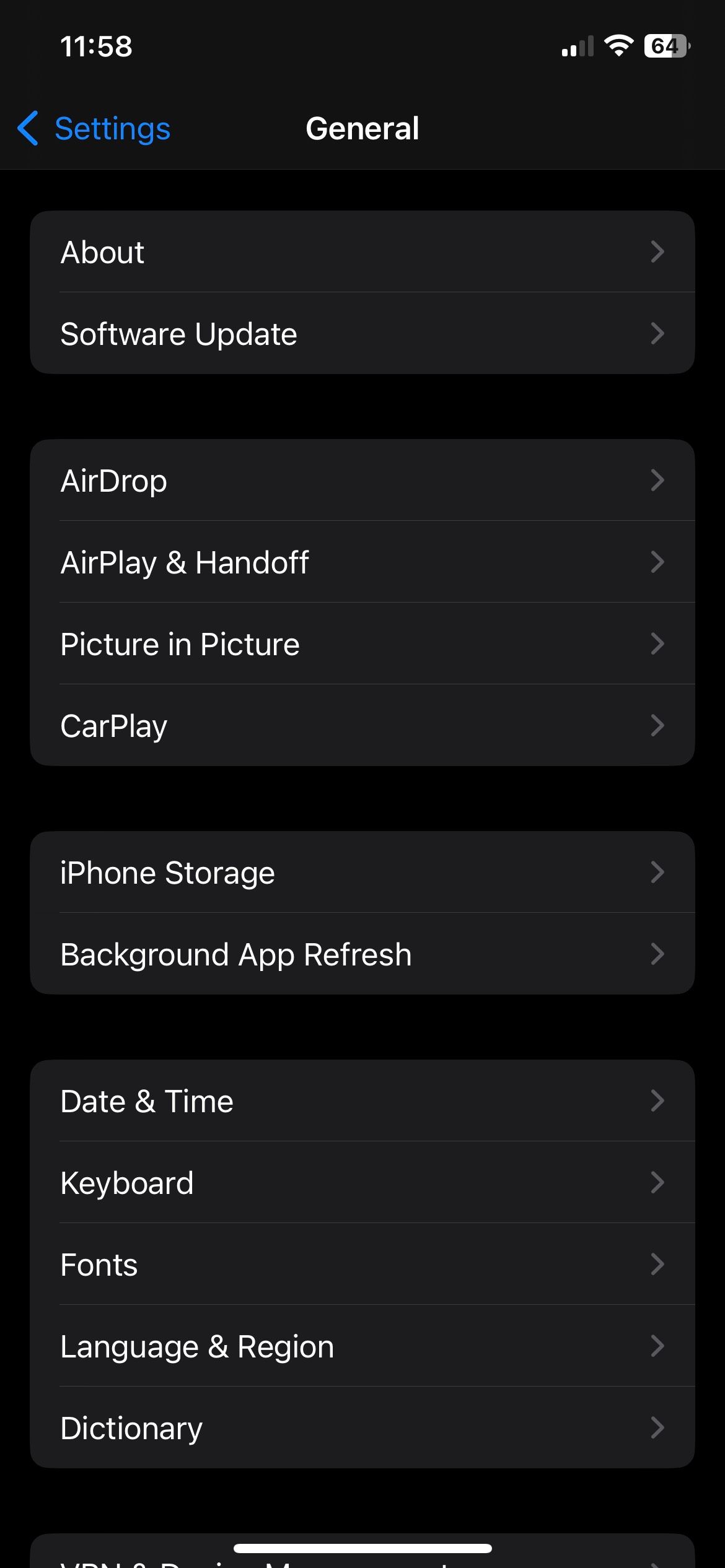Open AirDrop settings
725x1568 pixels.
pyautogui.click(x=248, y=481)
